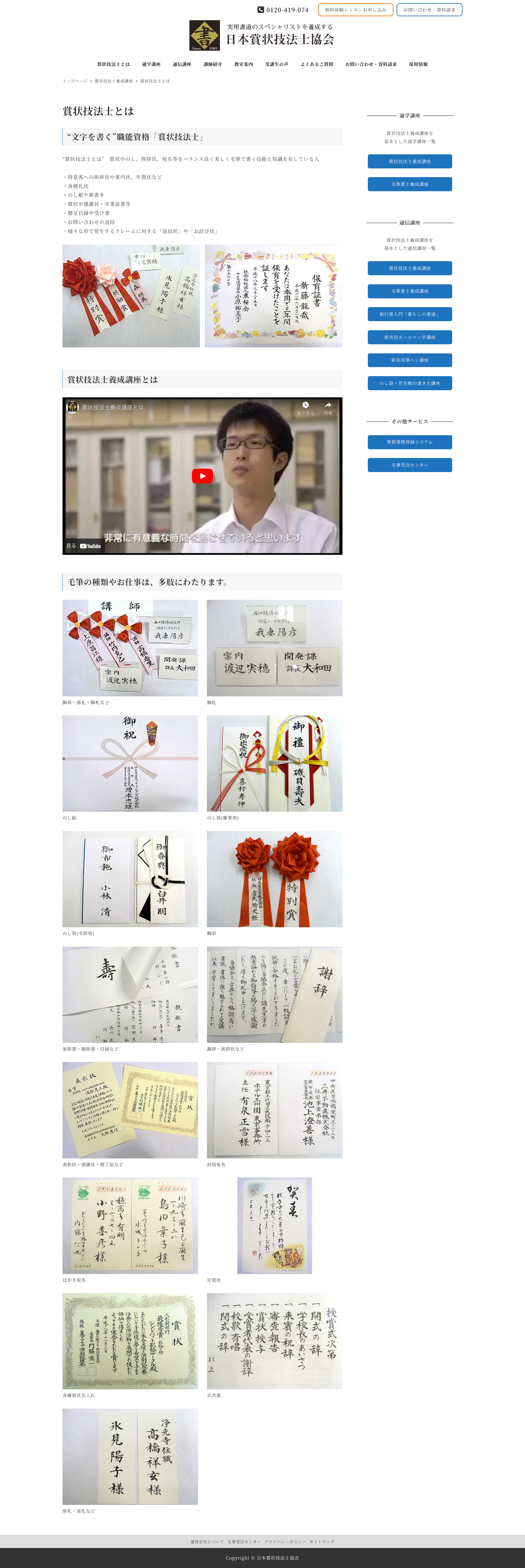Open 毛筆受注センター button in the sidebar

[409, 465]
